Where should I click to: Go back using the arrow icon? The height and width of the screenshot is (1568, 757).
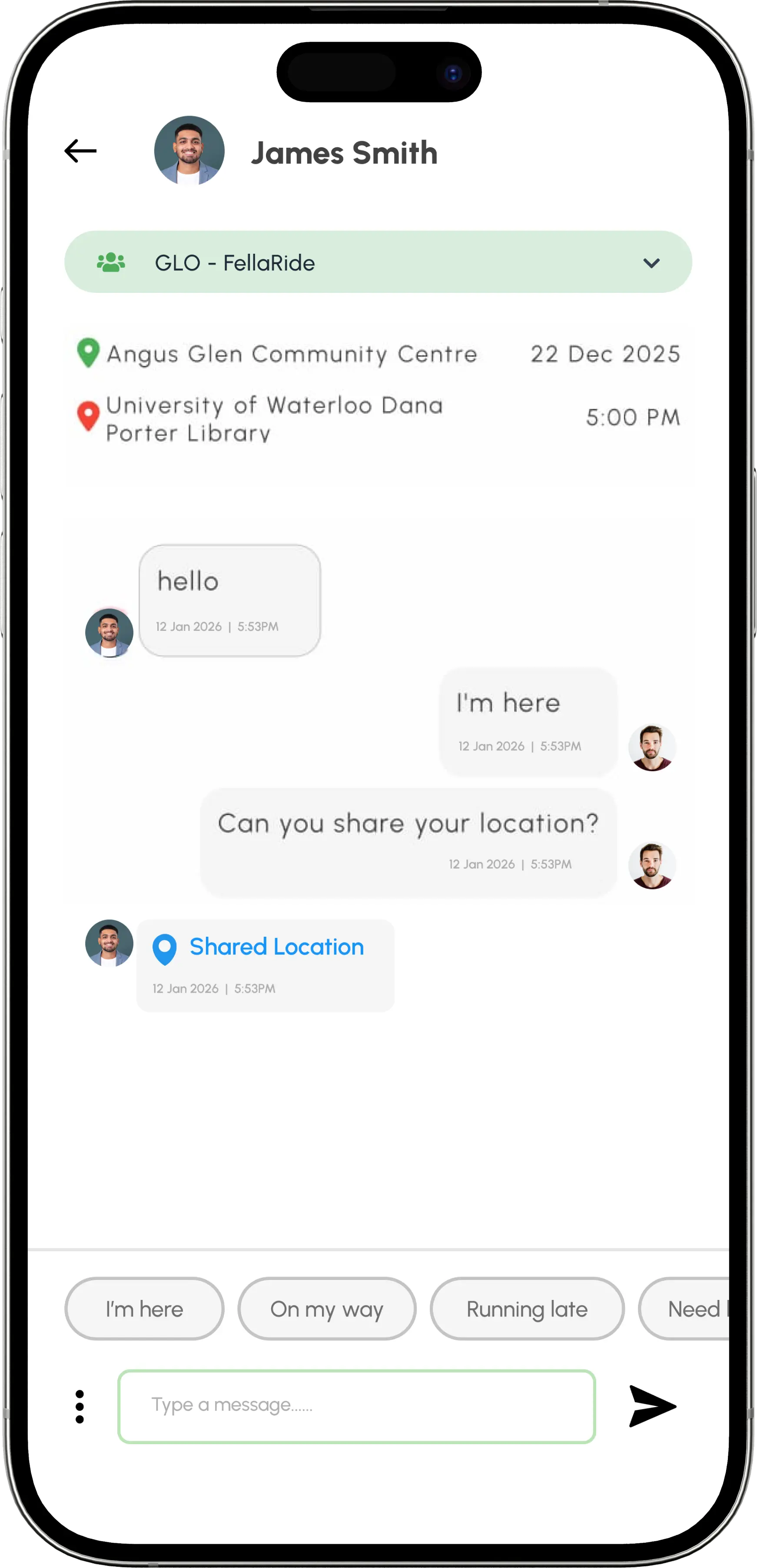80,151
